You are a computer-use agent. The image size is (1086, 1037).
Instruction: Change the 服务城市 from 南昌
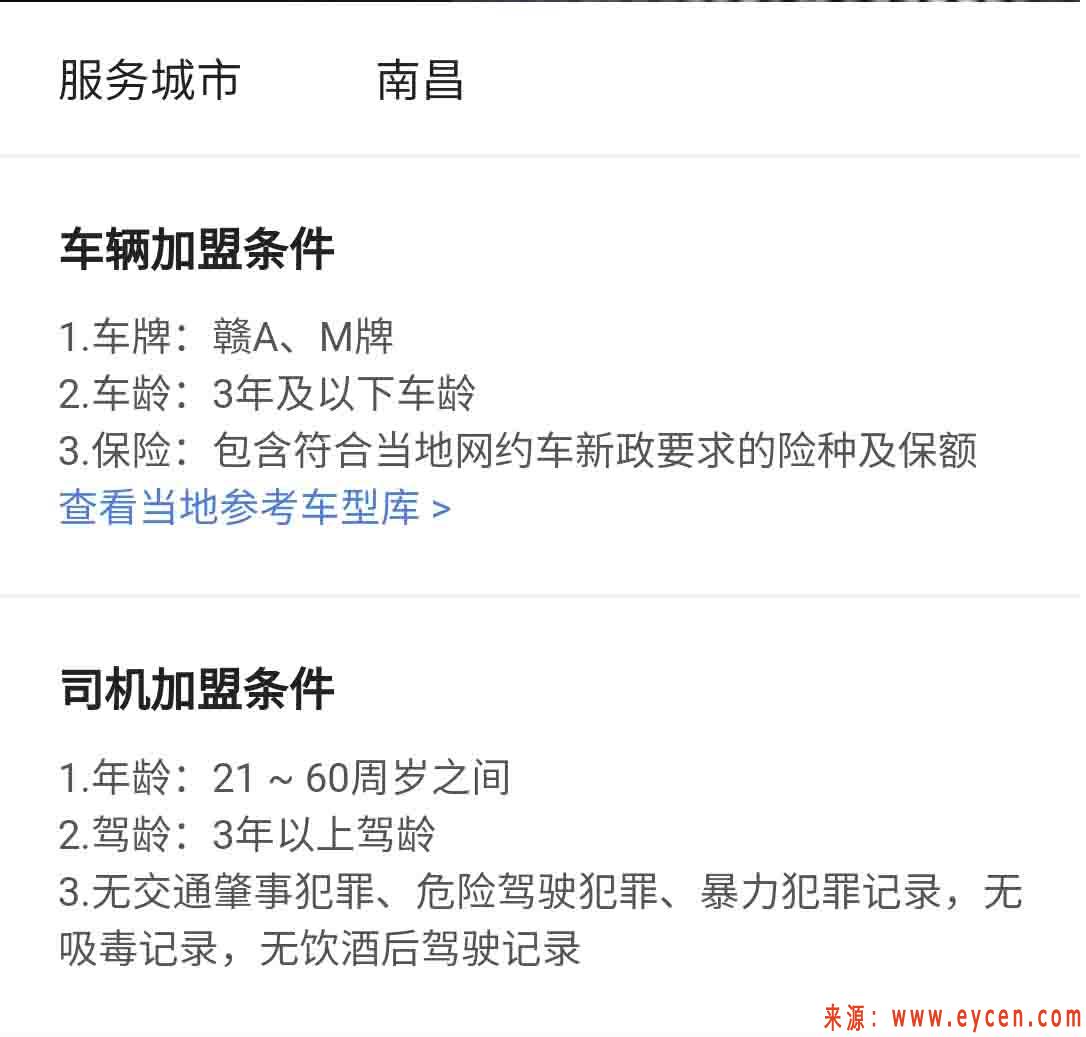420,81
